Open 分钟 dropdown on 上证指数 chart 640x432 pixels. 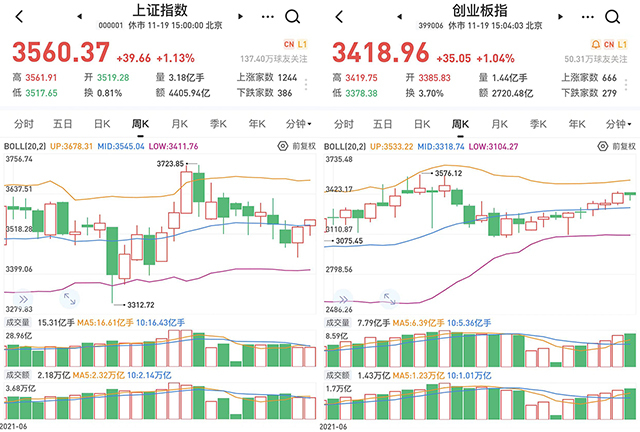point(296,125)
